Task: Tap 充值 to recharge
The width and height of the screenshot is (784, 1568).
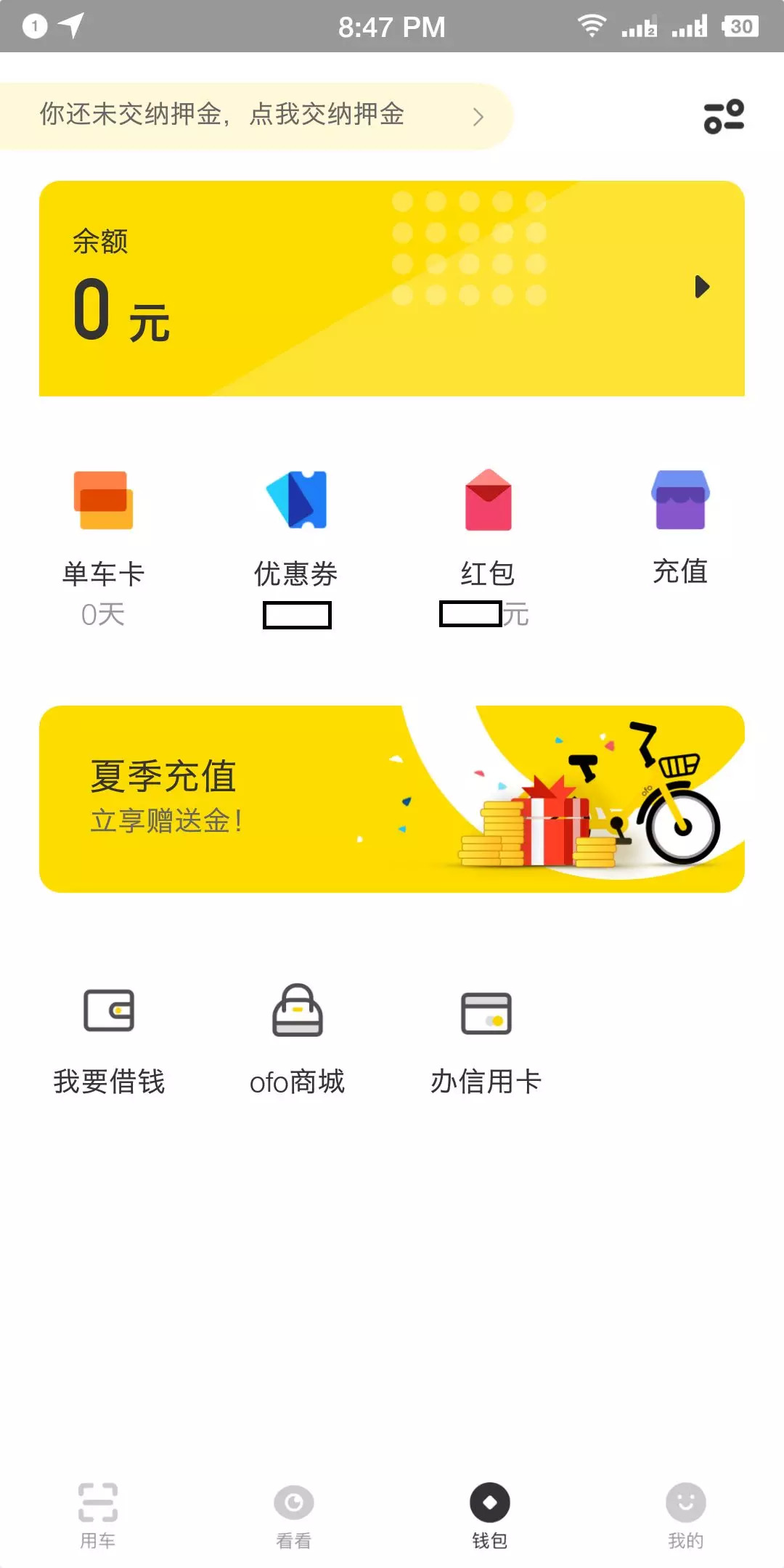Action: tap(680, 526)
